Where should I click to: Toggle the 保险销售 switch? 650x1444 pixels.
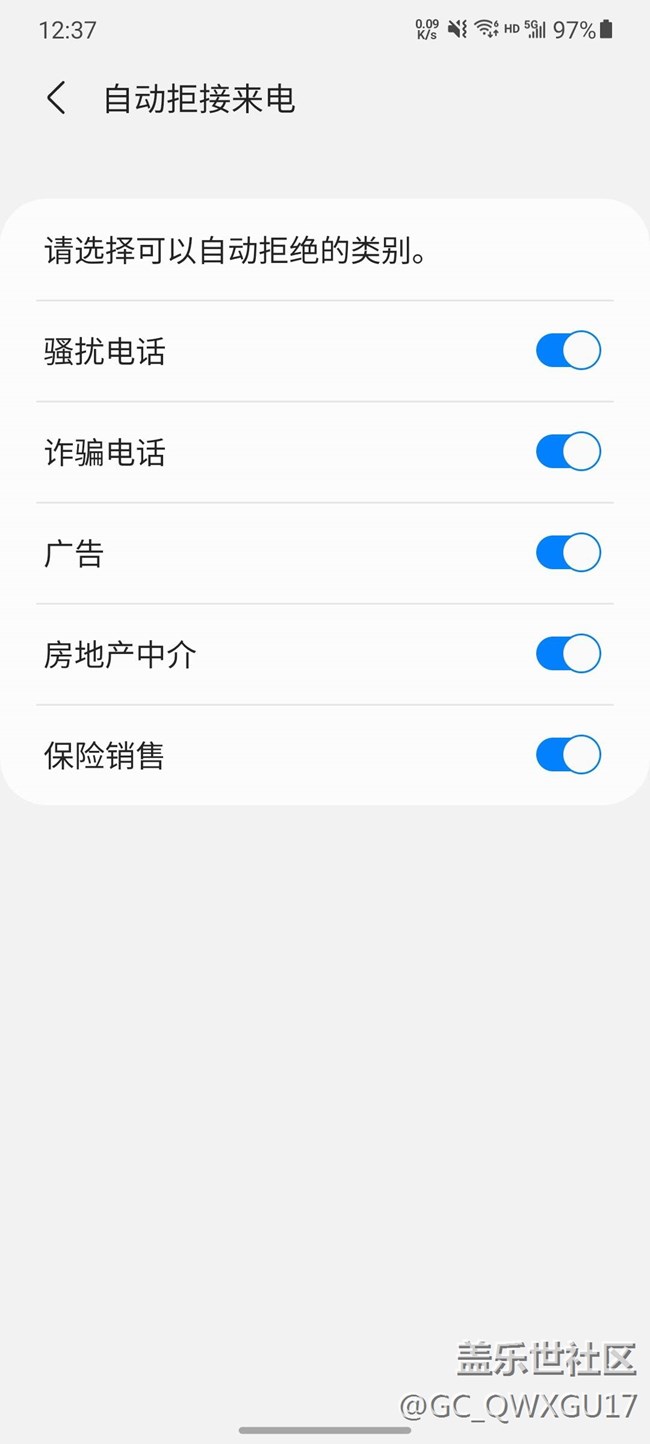click(568, 755)
